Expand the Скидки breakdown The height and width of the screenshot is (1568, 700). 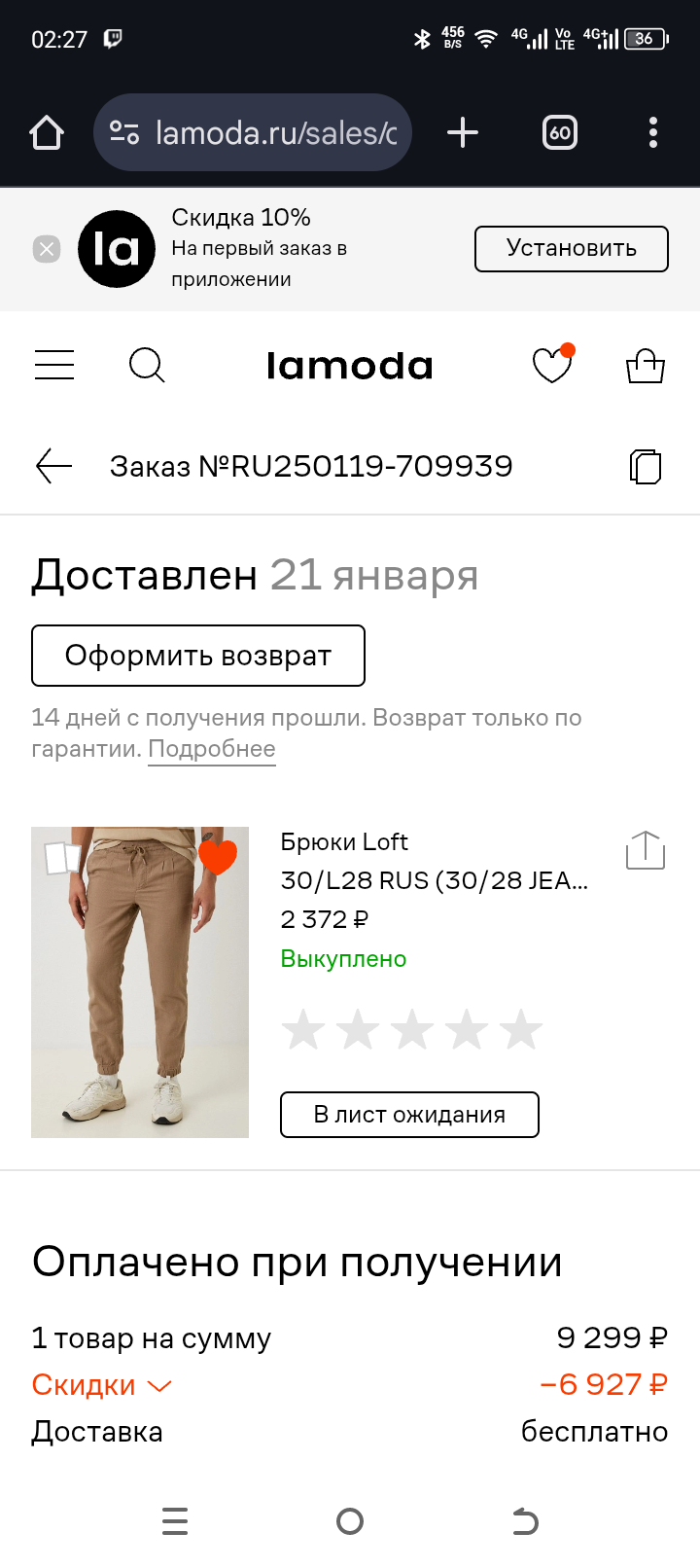click(x=102, y=1385)
